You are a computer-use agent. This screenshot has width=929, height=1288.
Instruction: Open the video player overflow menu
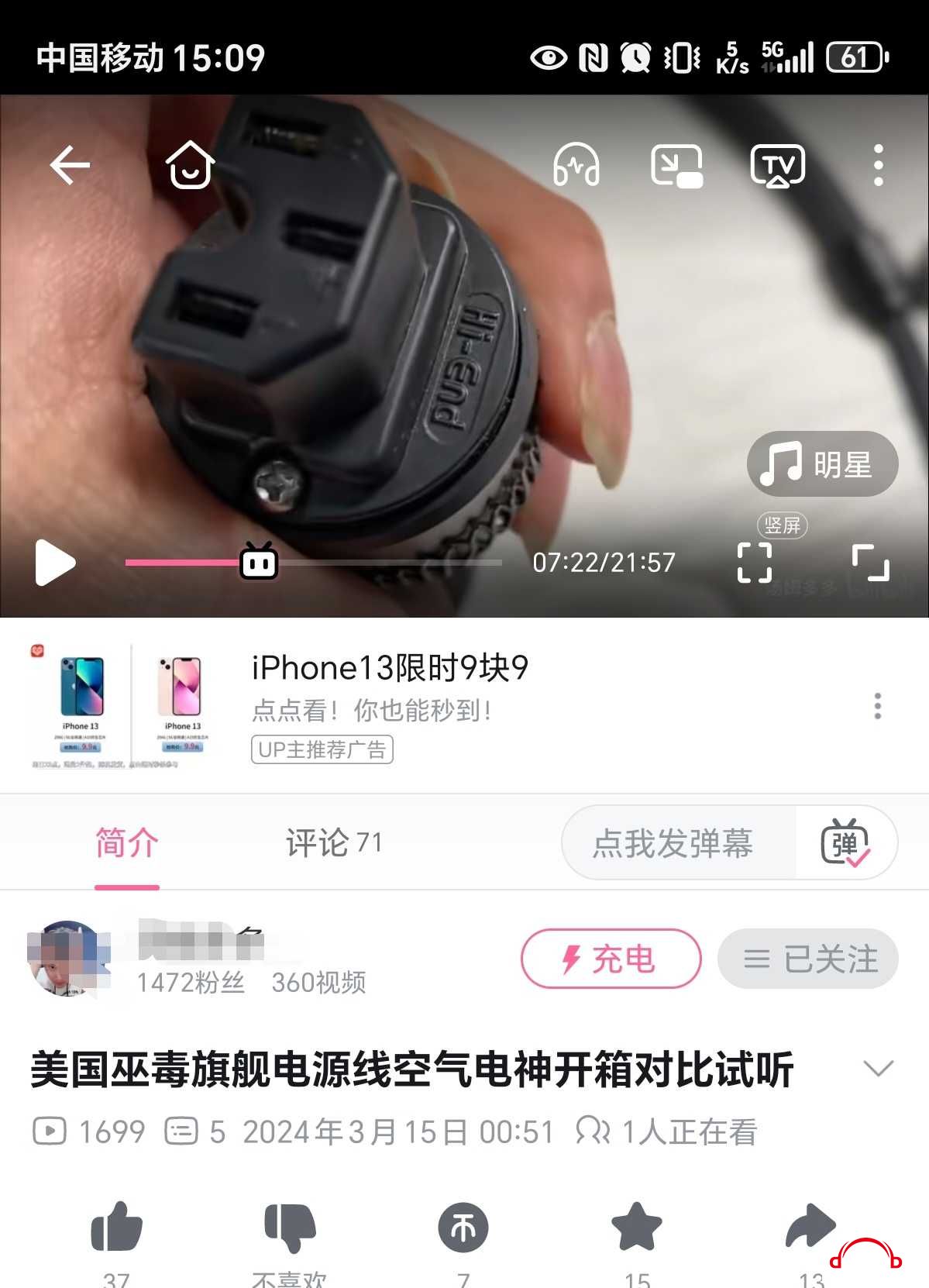(x=878, y=165)
